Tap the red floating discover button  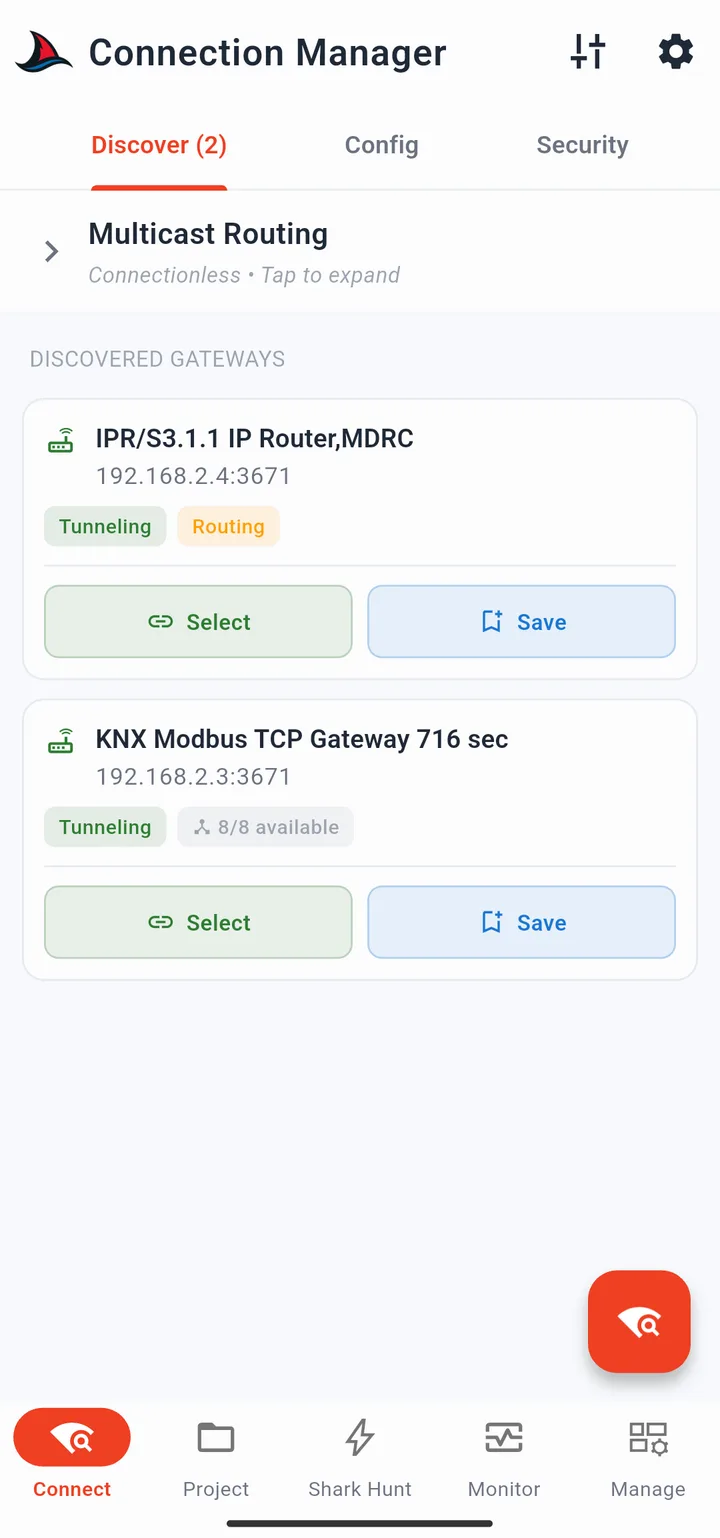639,1322
